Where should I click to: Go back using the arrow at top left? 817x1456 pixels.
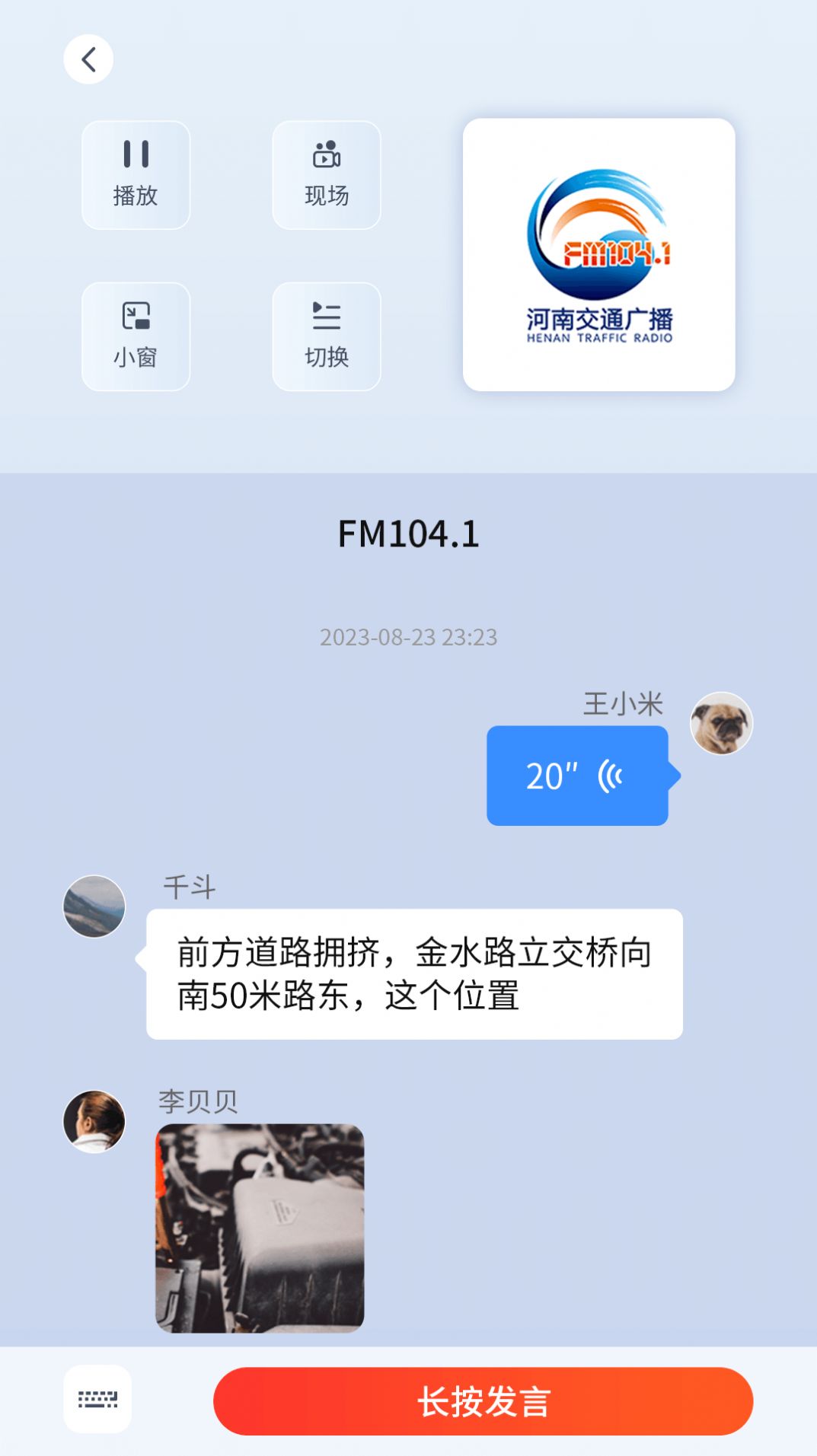coord(89,58)
